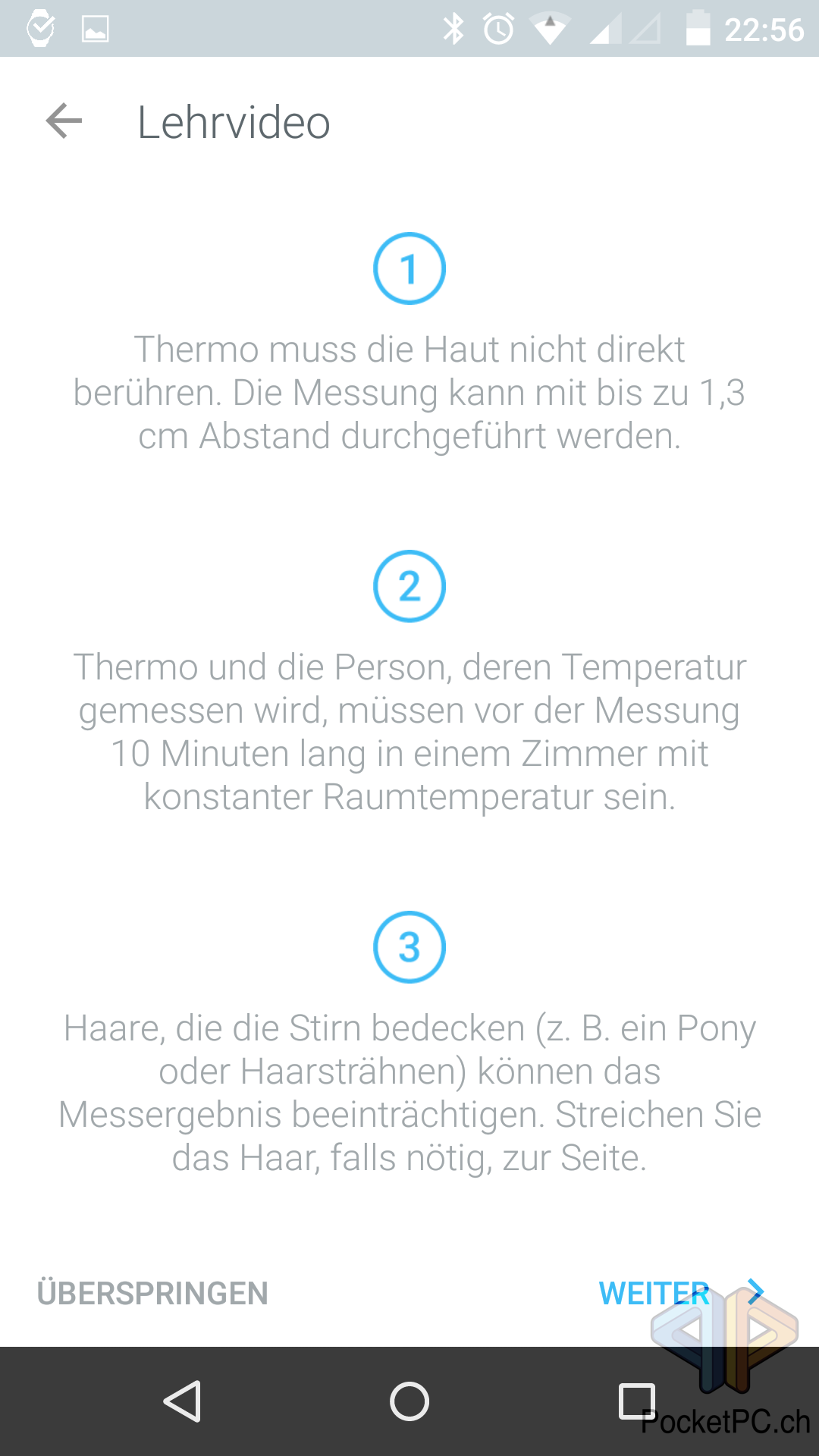This screenshot has width=819, height=1456.
Task: Go back using the app bar arrow
Action: coord(64,121)
